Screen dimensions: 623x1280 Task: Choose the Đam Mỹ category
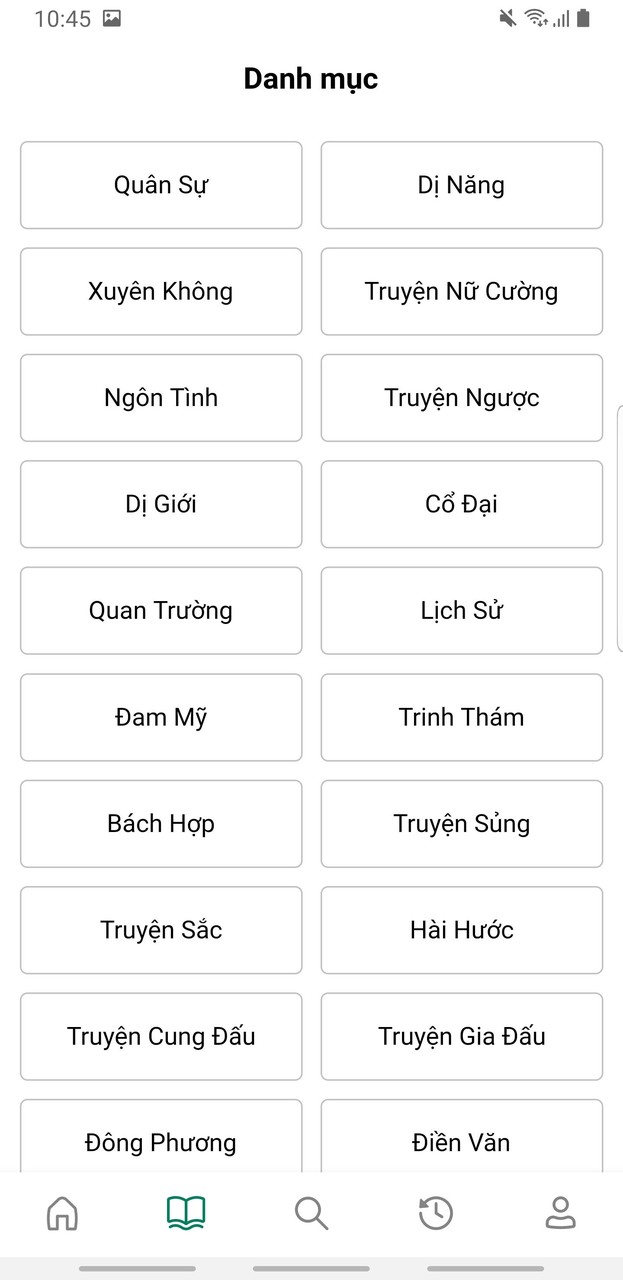[x=161, y=717]
